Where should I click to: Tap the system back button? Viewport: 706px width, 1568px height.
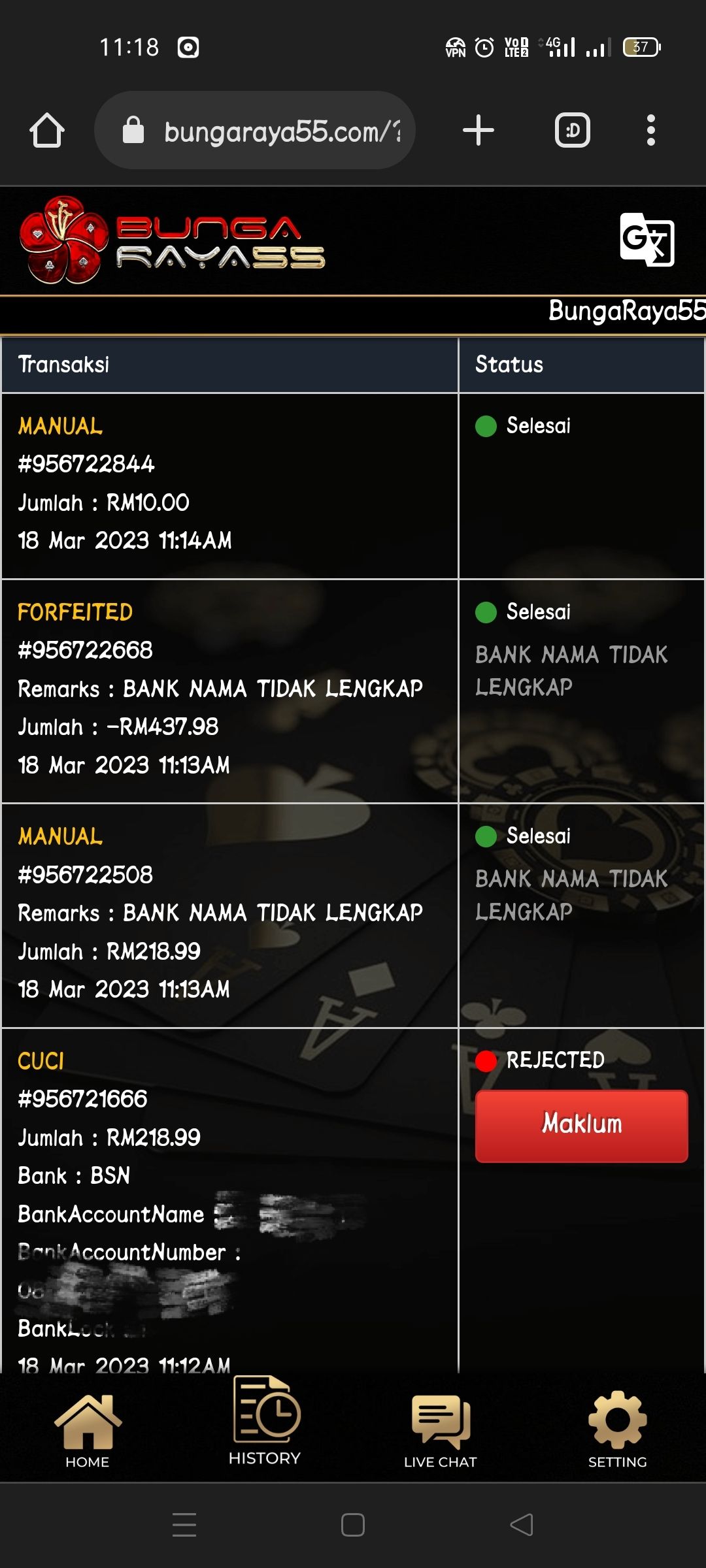click(522, 1525)
